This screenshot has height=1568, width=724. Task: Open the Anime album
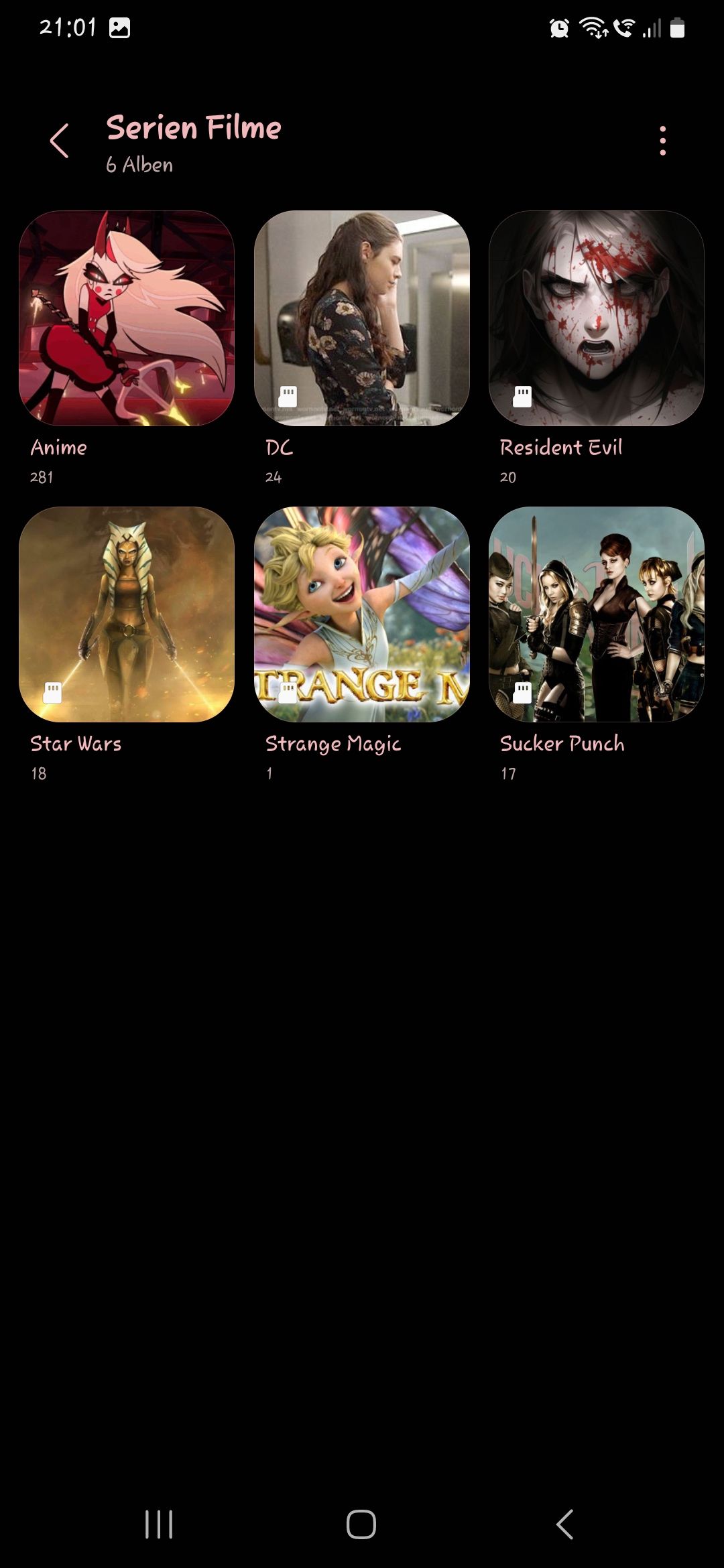click(127, 318)
